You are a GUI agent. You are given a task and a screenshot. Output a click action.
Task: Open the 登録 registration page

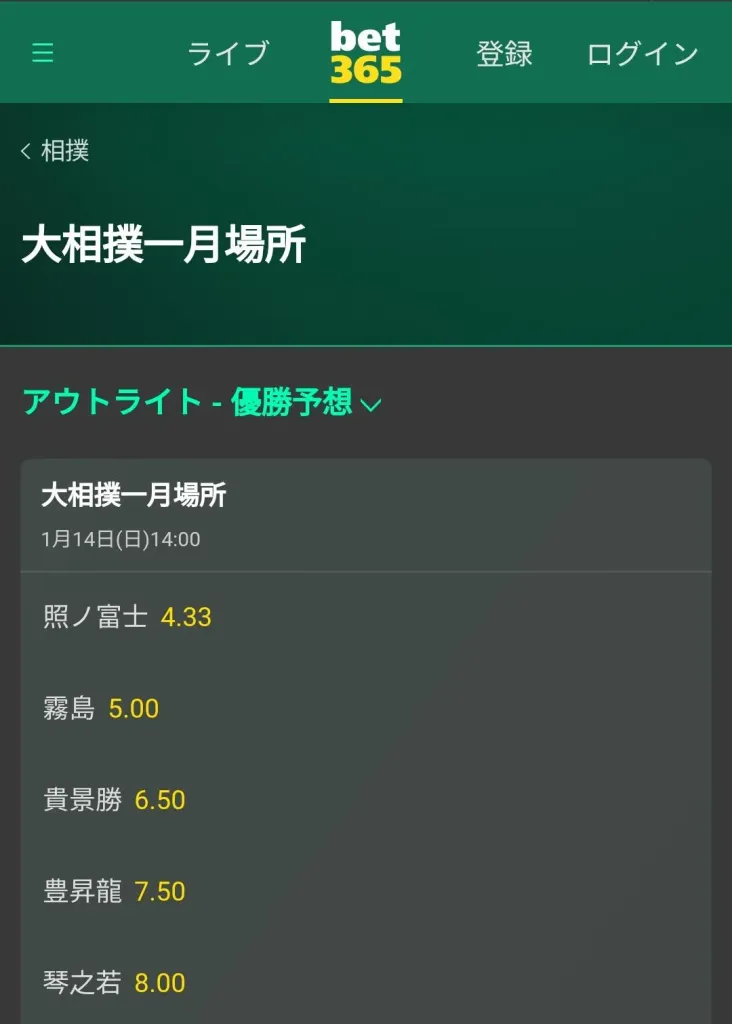[x=504, y=53]
